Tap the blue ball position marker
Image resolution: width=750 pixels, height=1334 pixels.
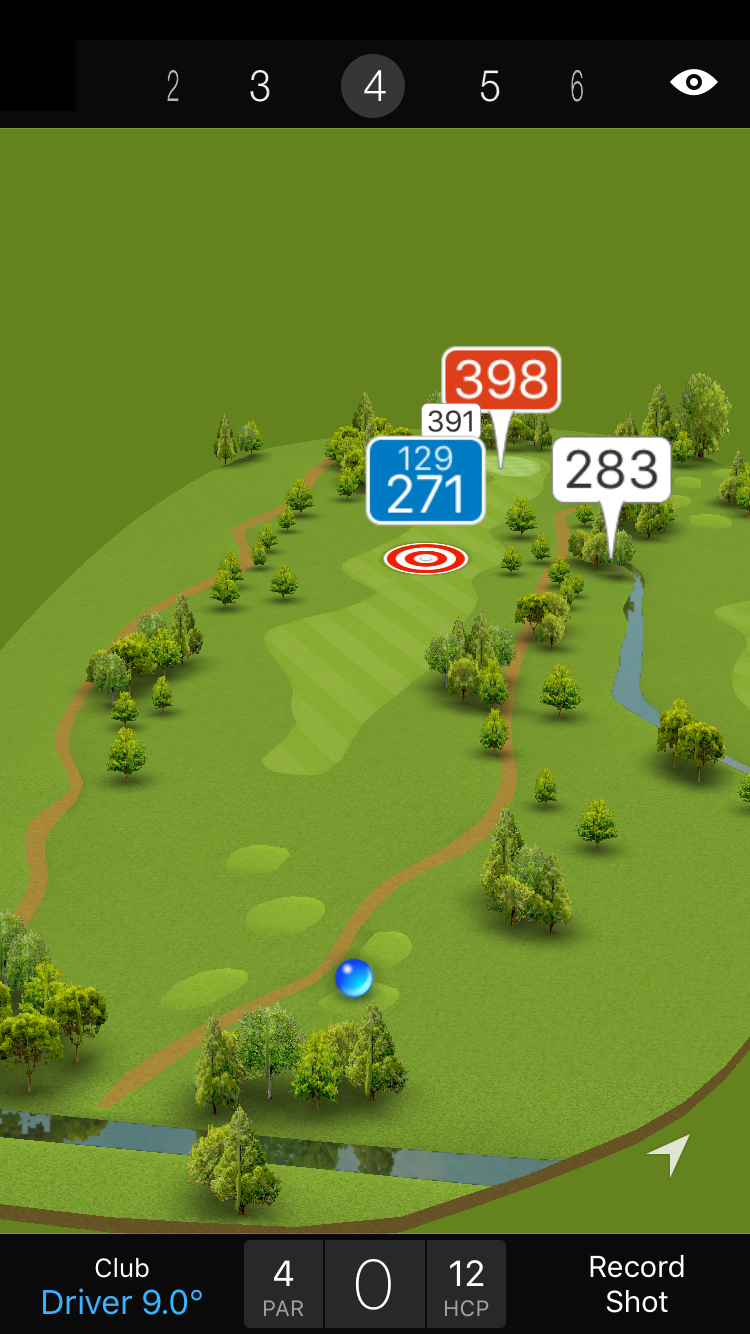point(354,978)
